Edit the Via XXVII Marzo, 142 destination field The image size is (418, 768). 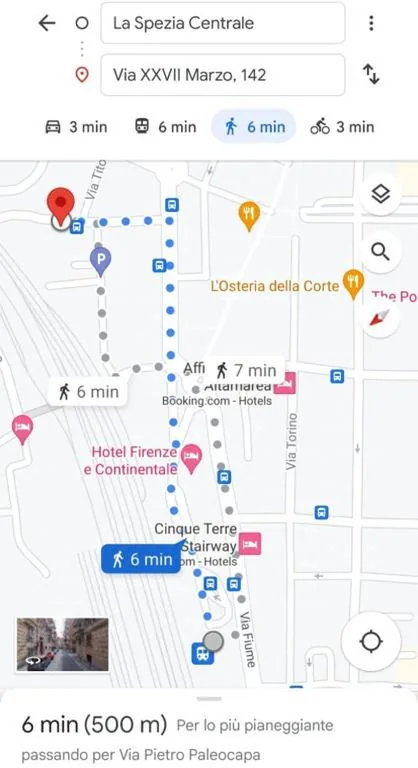[x=222, y=75]
